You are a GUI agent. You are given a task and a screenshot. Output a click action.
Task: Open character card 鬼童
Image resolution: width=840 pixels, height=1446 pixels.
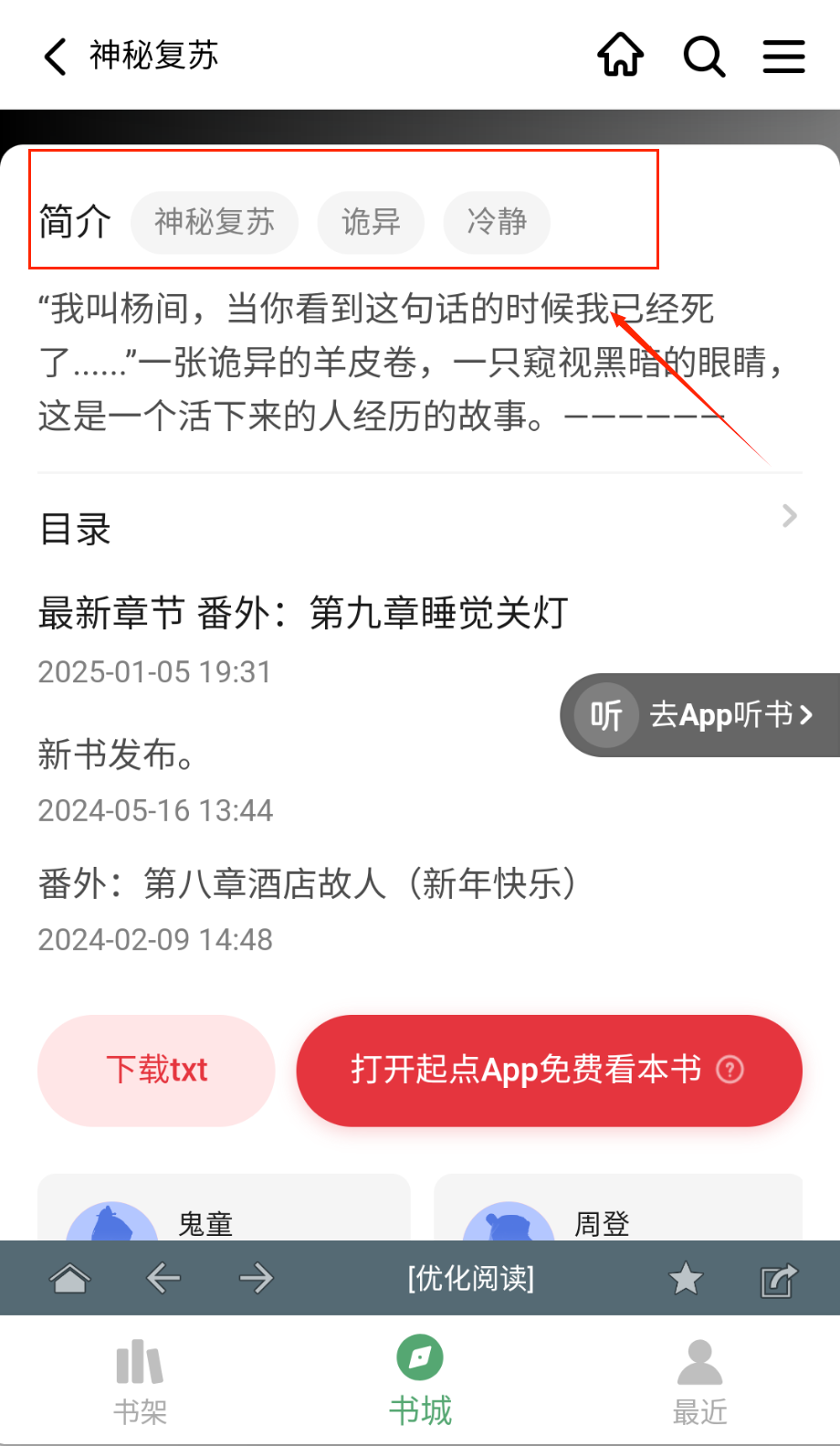pos(224,1213)
